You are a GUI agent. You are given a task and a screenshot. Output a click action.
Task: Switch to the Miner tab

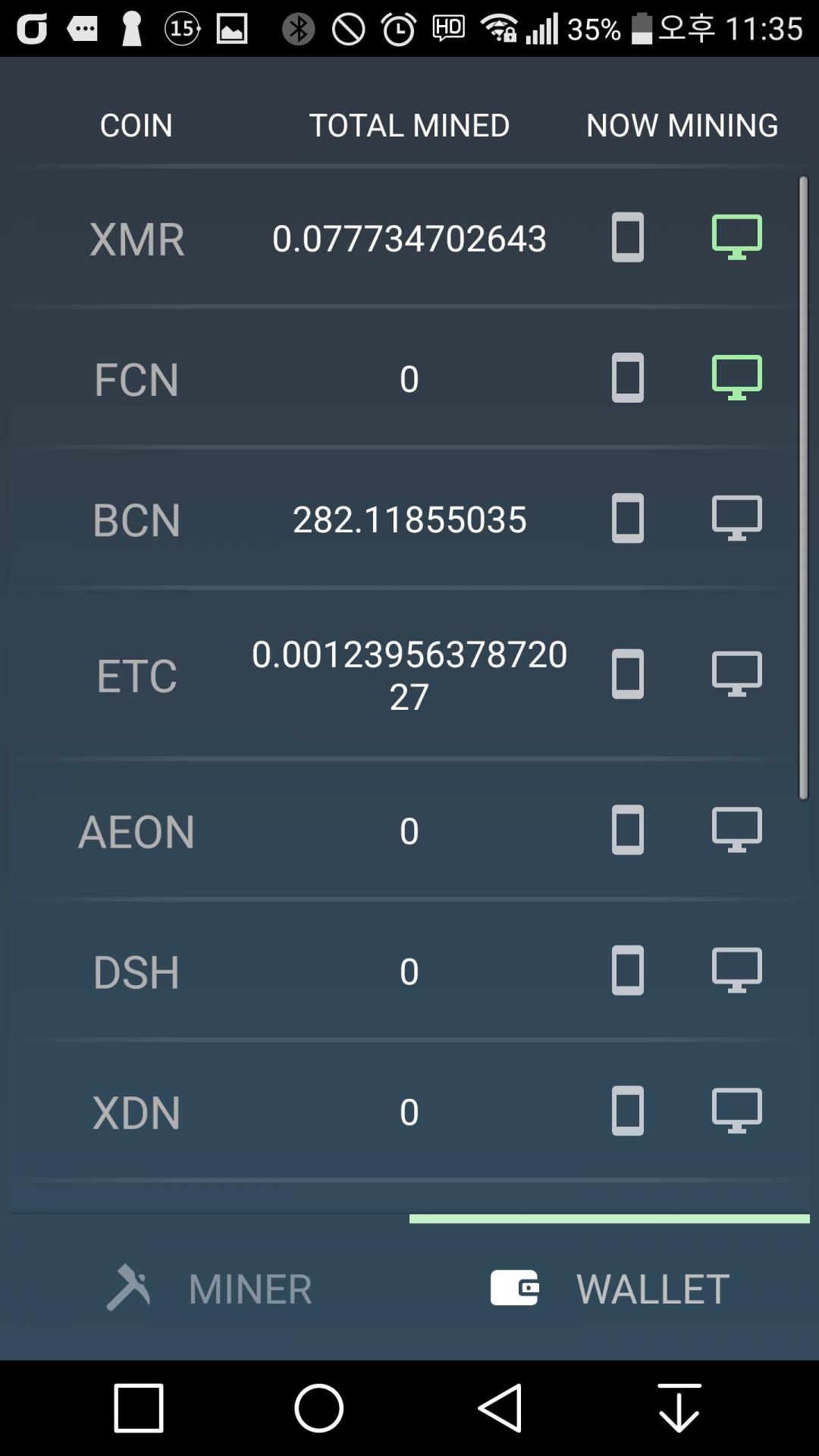(209, 1288)
